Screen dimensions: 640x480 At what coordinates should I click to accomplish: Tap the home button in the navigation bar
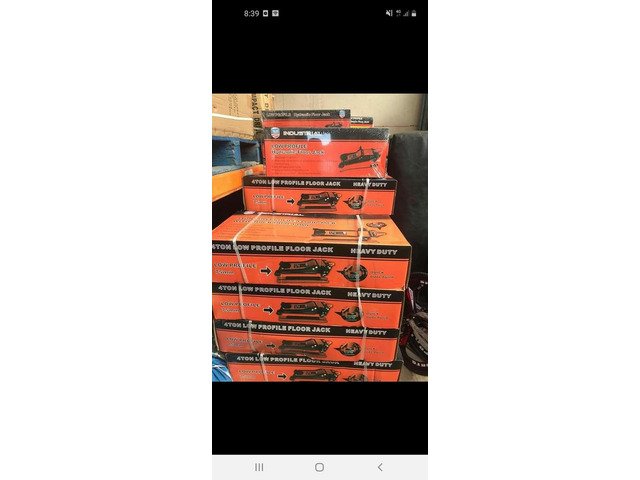pos(319,467)
